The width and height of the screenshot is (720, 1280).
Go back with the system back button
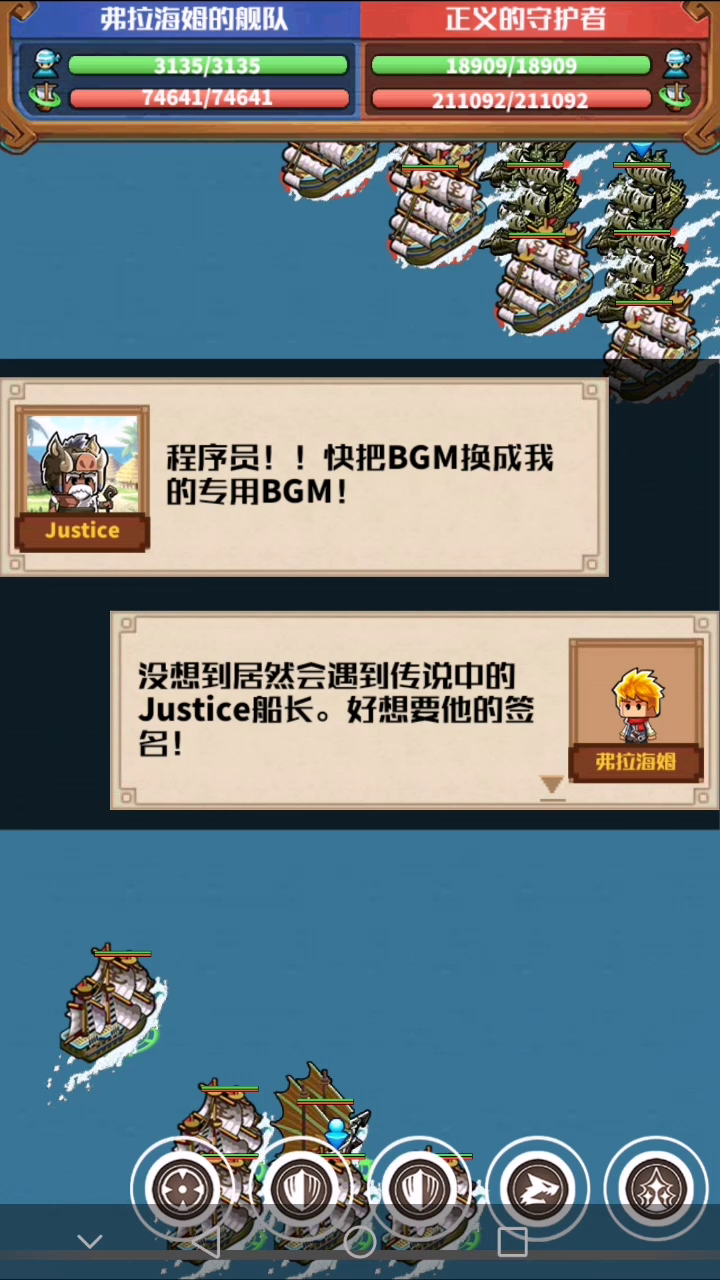pyautogui.click(x=205, y=1242)
